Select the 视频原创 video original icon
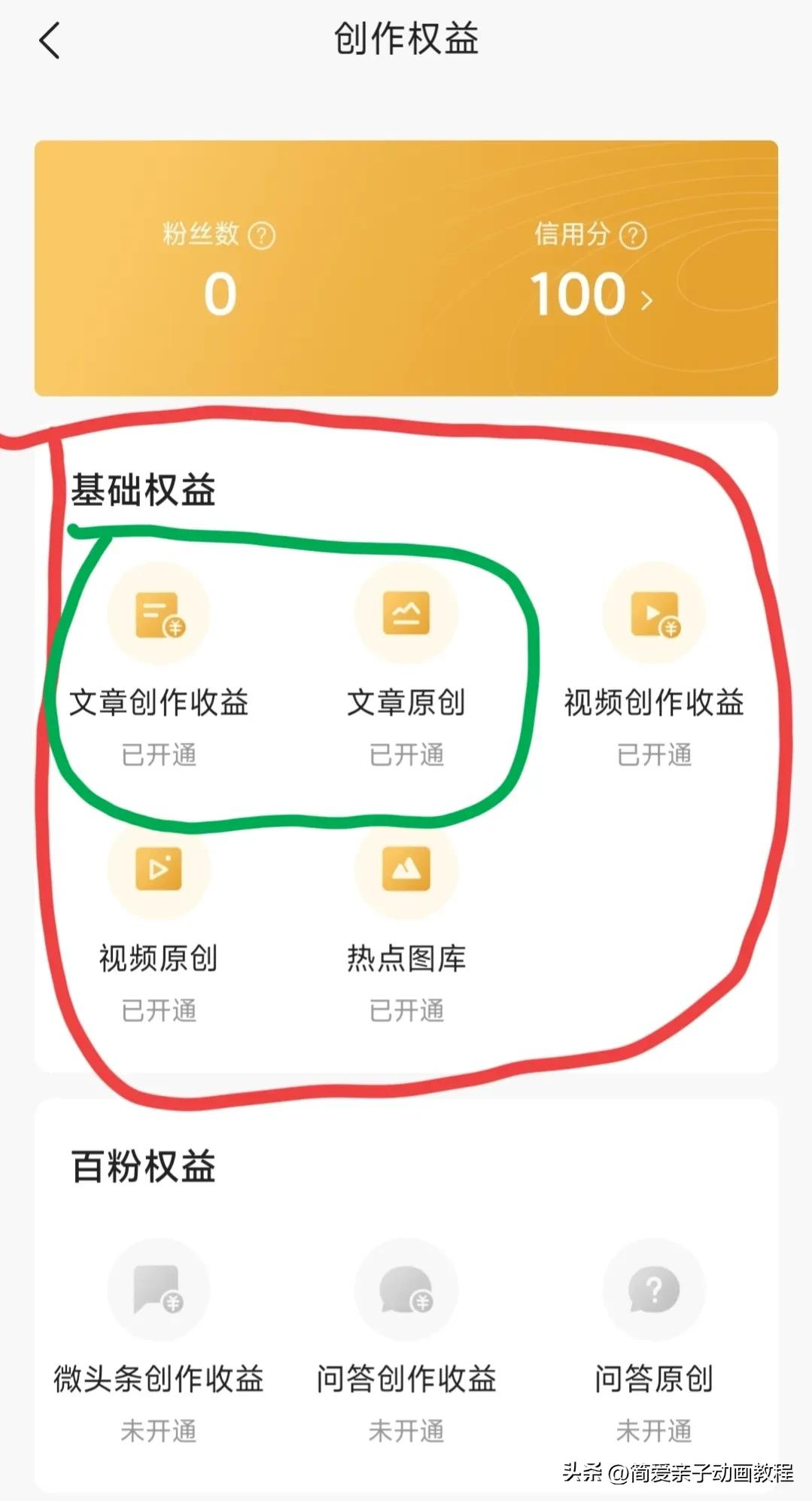 pos(160,871)
